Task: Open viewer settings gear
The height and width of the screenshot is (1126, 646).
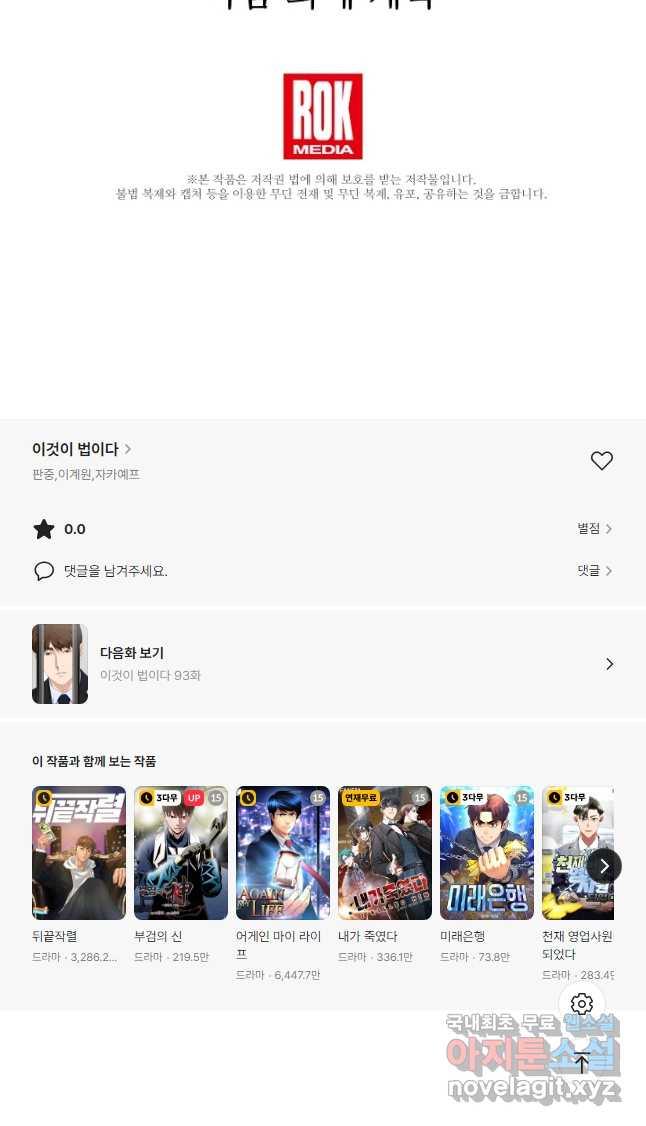Action: pyautogui.click(x=582, y=1004)
